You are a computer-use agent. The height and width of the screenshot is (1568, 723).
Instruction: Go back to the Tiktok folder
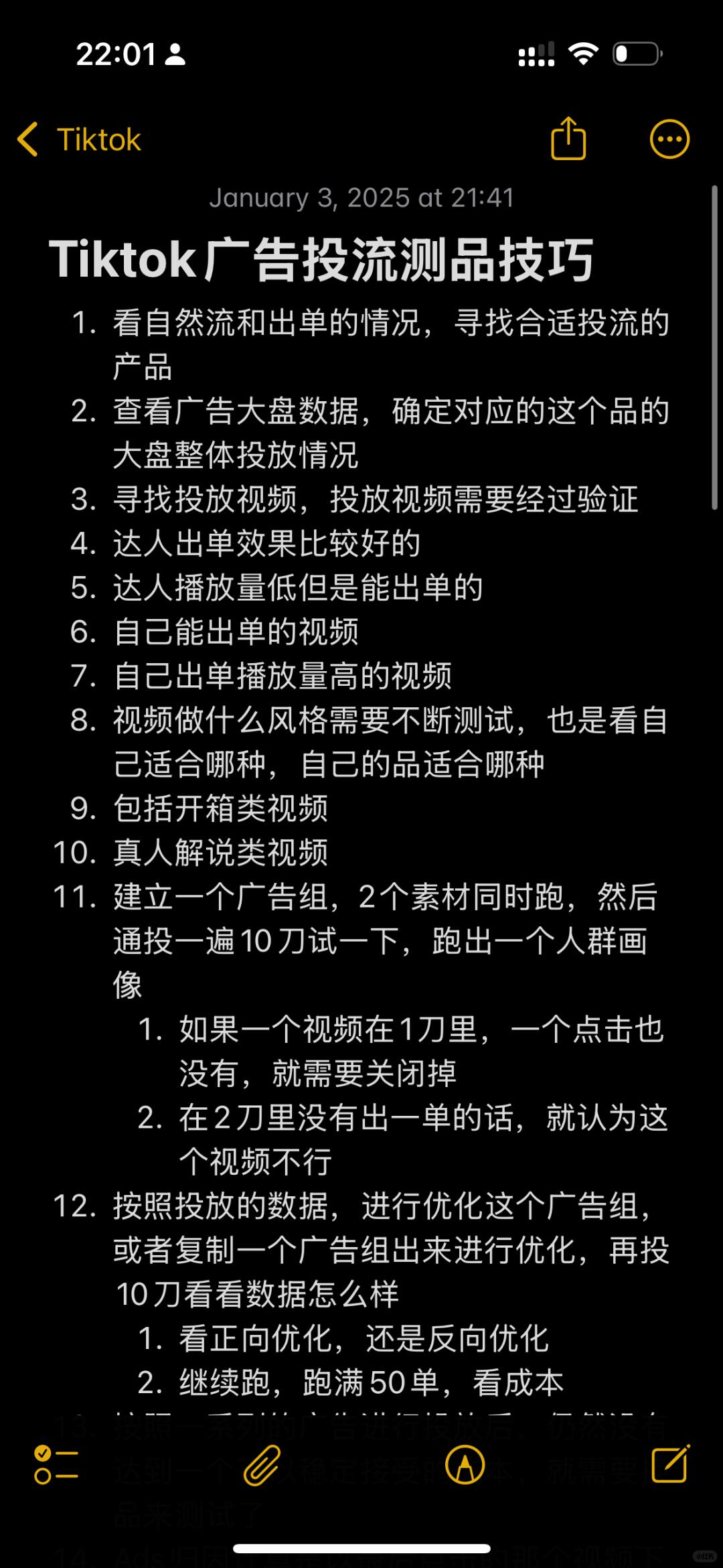(x=79, y=139)
